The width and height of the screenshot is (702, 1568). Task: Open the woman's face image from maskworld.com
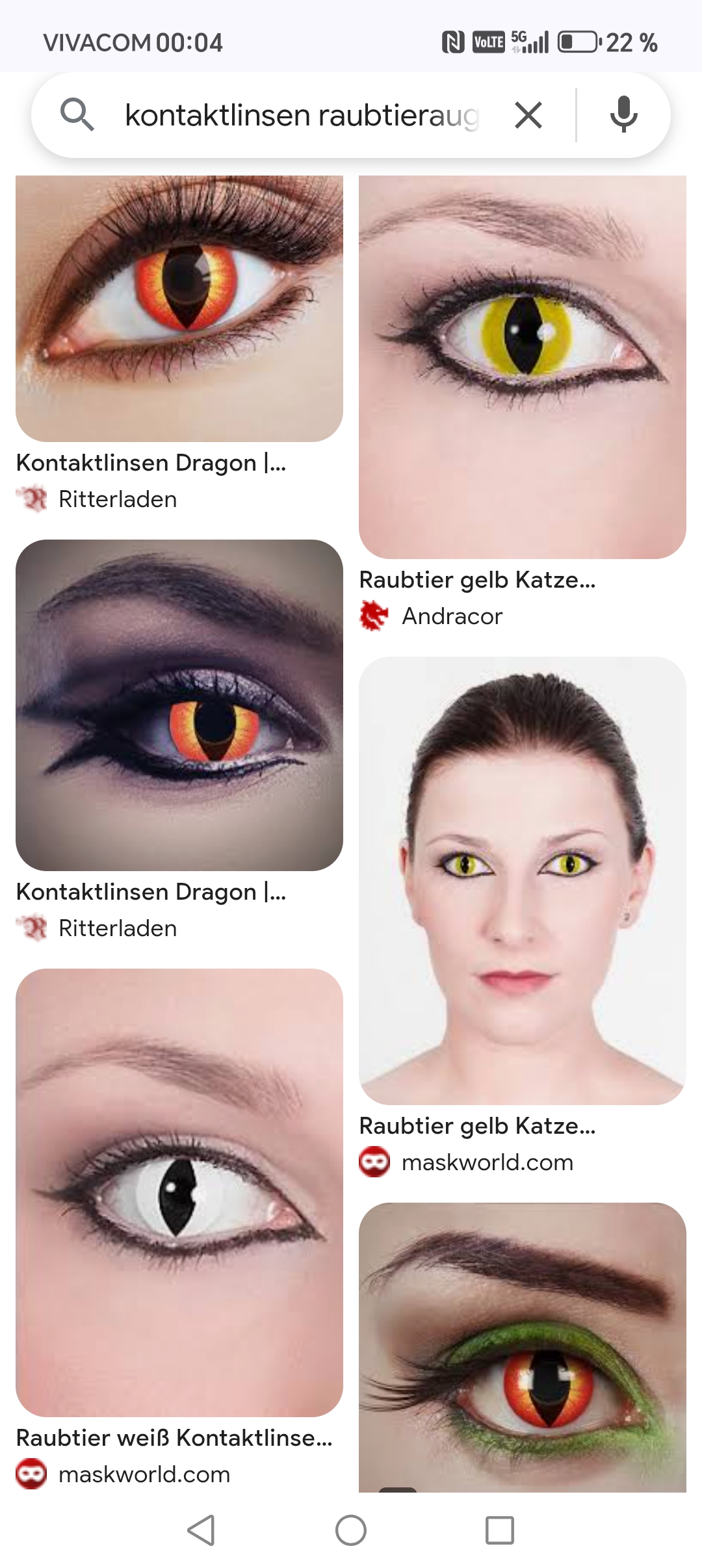[523, 881]
